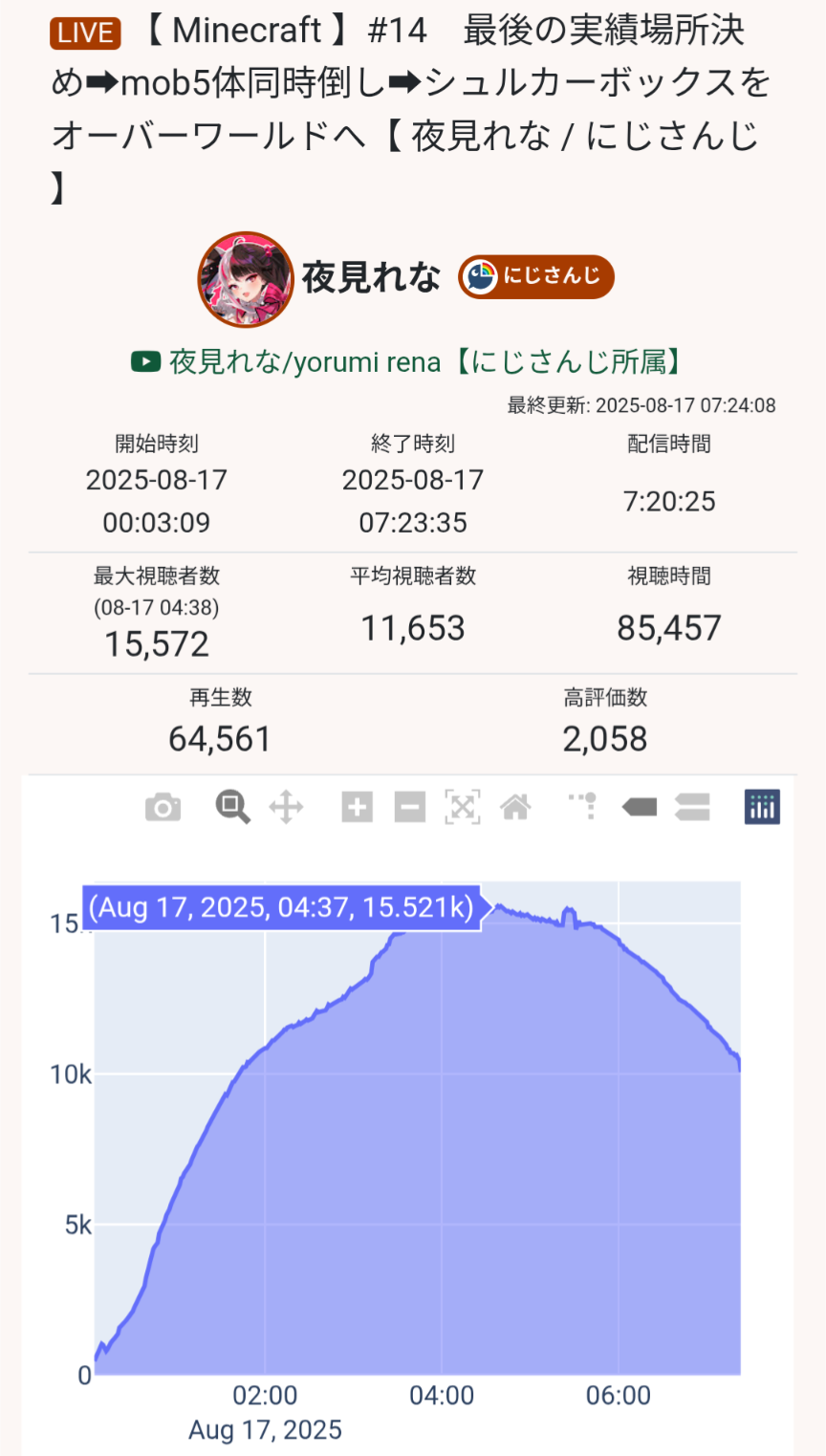
Task: Reset chart axes with the home icon
Action: (515, 808)
